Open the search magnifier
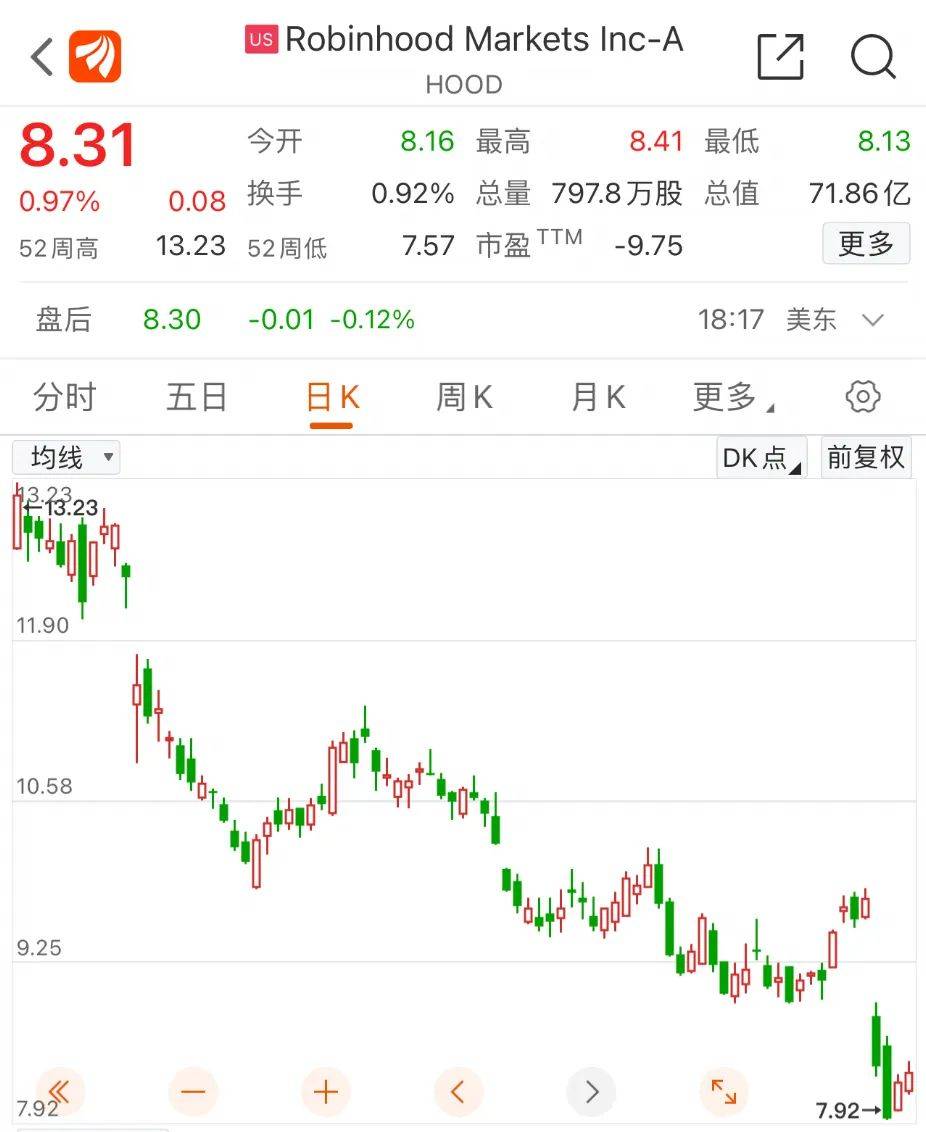Screen dimensions: 926x1132 873,57
